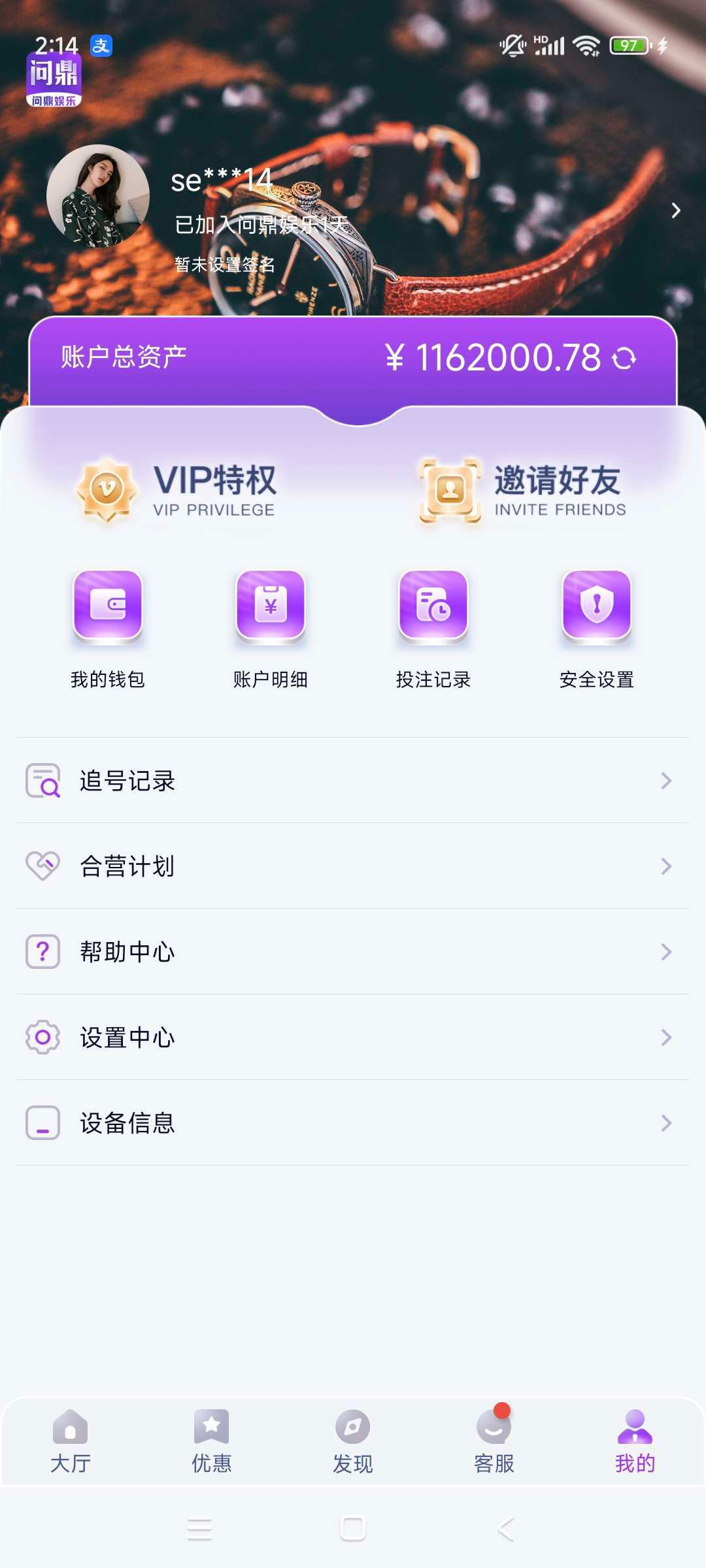Switch to the 发现 tab
Image resolution: width=706 pixels, height=1568 pixels.
[353, 1441]
